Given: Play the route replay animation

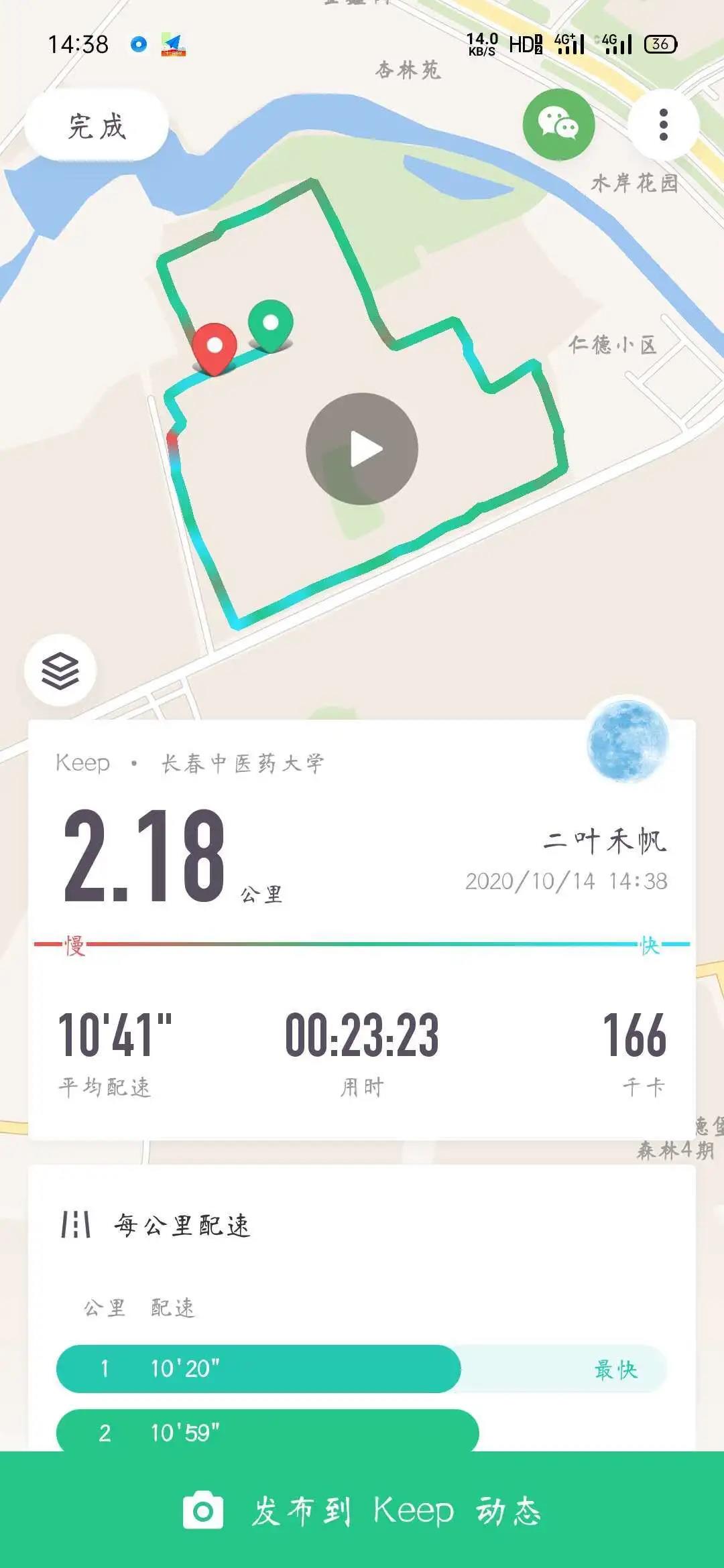Looking at the screenshot, I should pyautogui.click(x=362, y=449).
